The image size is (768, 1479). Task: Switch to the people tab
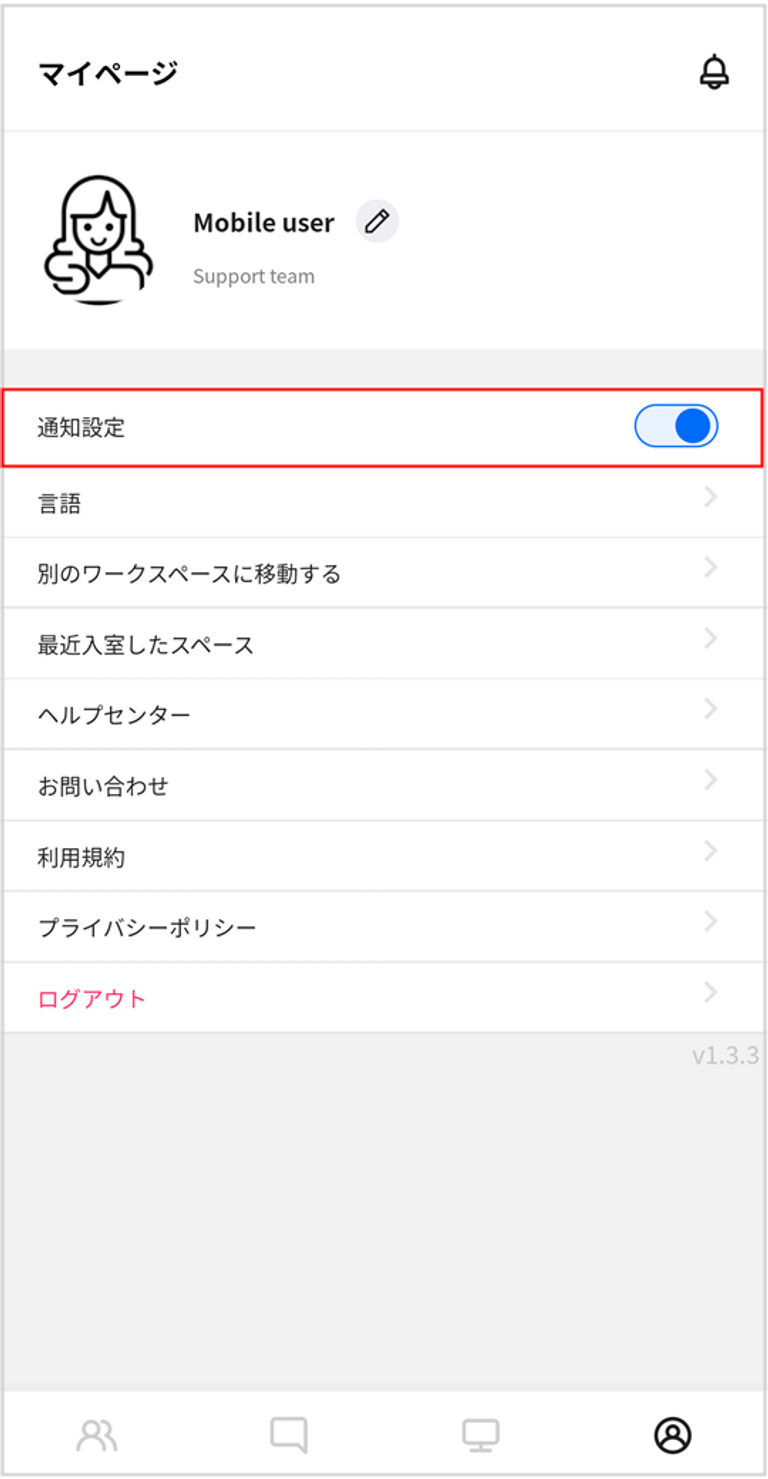point(97,1435)
